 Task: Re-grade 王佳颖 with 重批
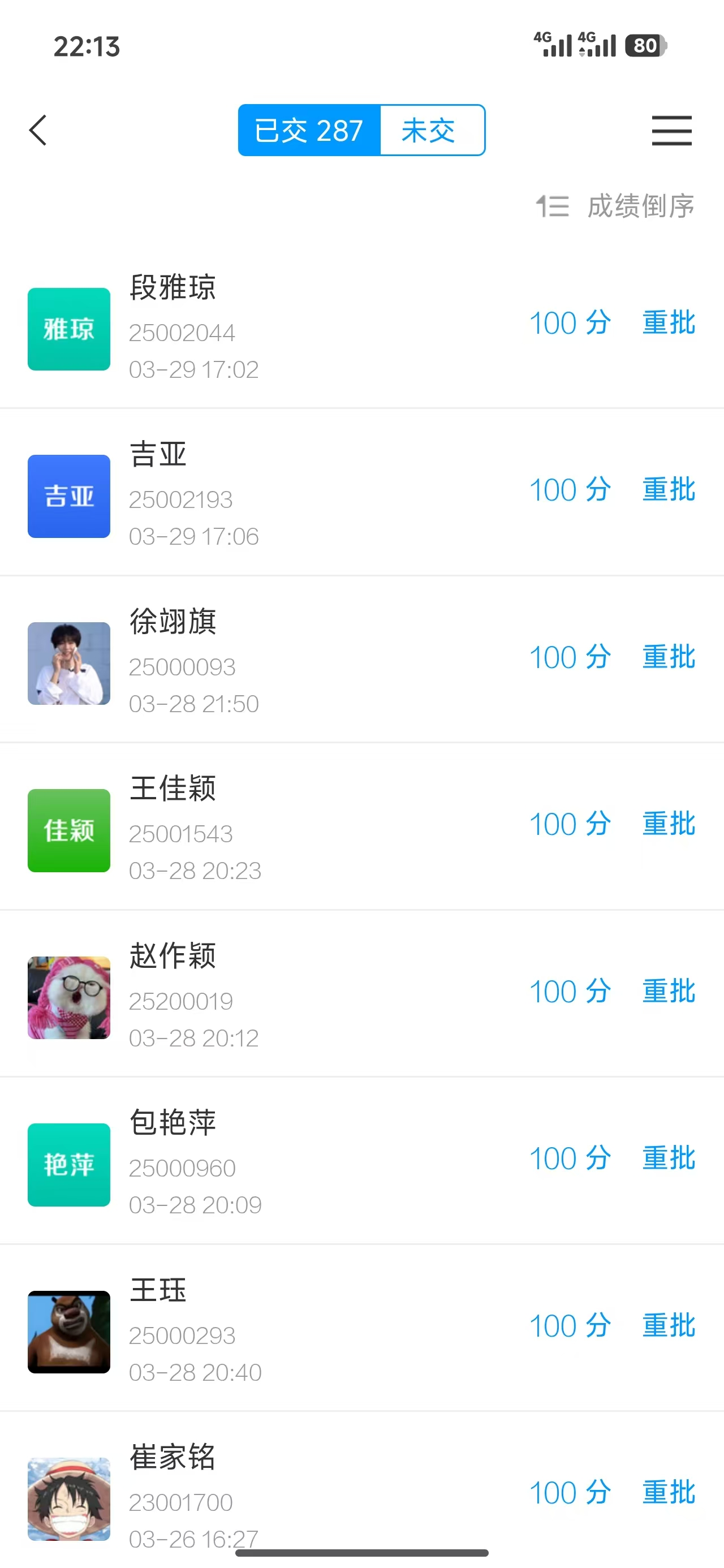coord(669,824)
